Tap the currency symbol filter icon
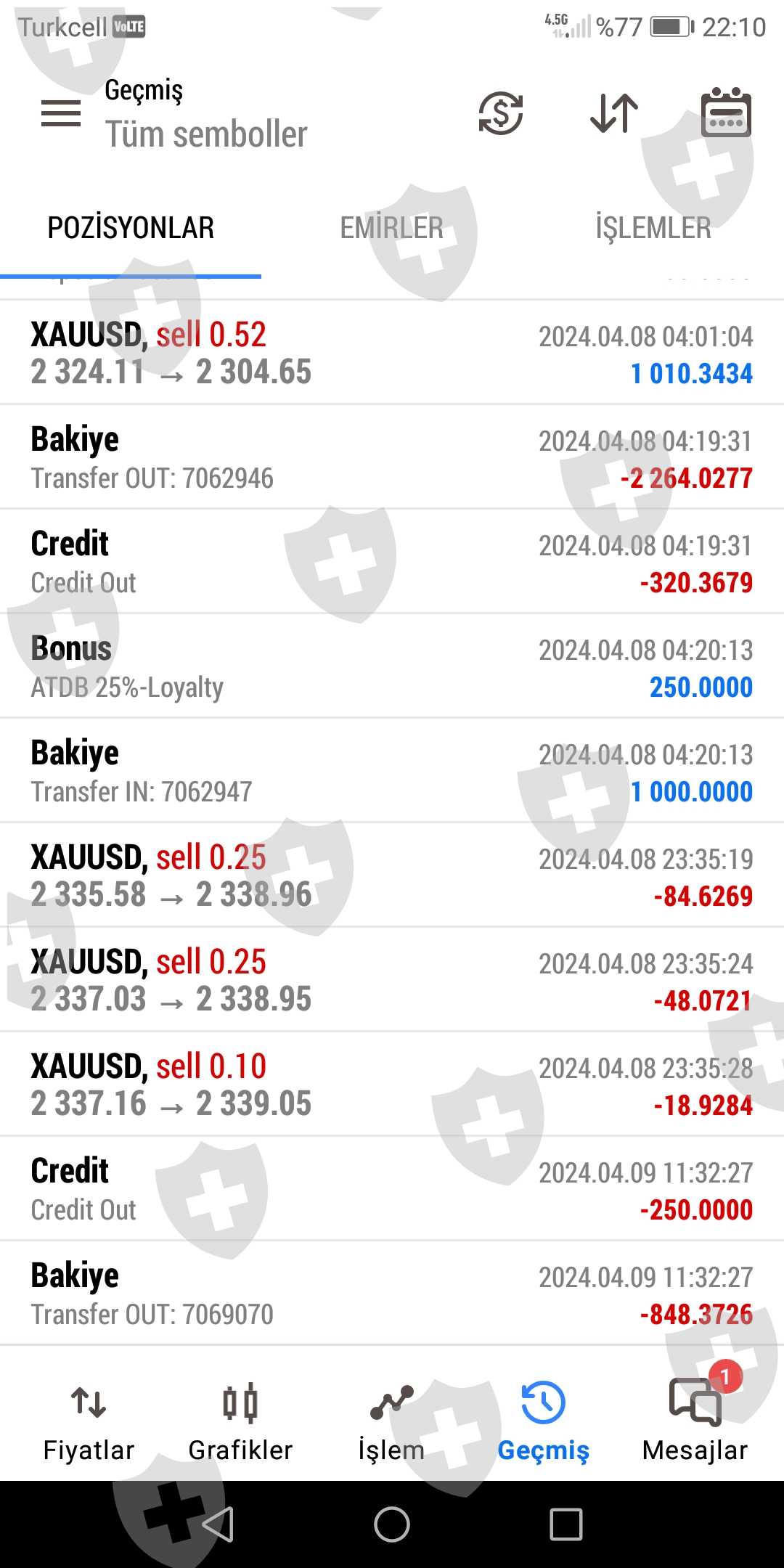This screenshot has height=1568, width=784. click(x=501, y=113)
